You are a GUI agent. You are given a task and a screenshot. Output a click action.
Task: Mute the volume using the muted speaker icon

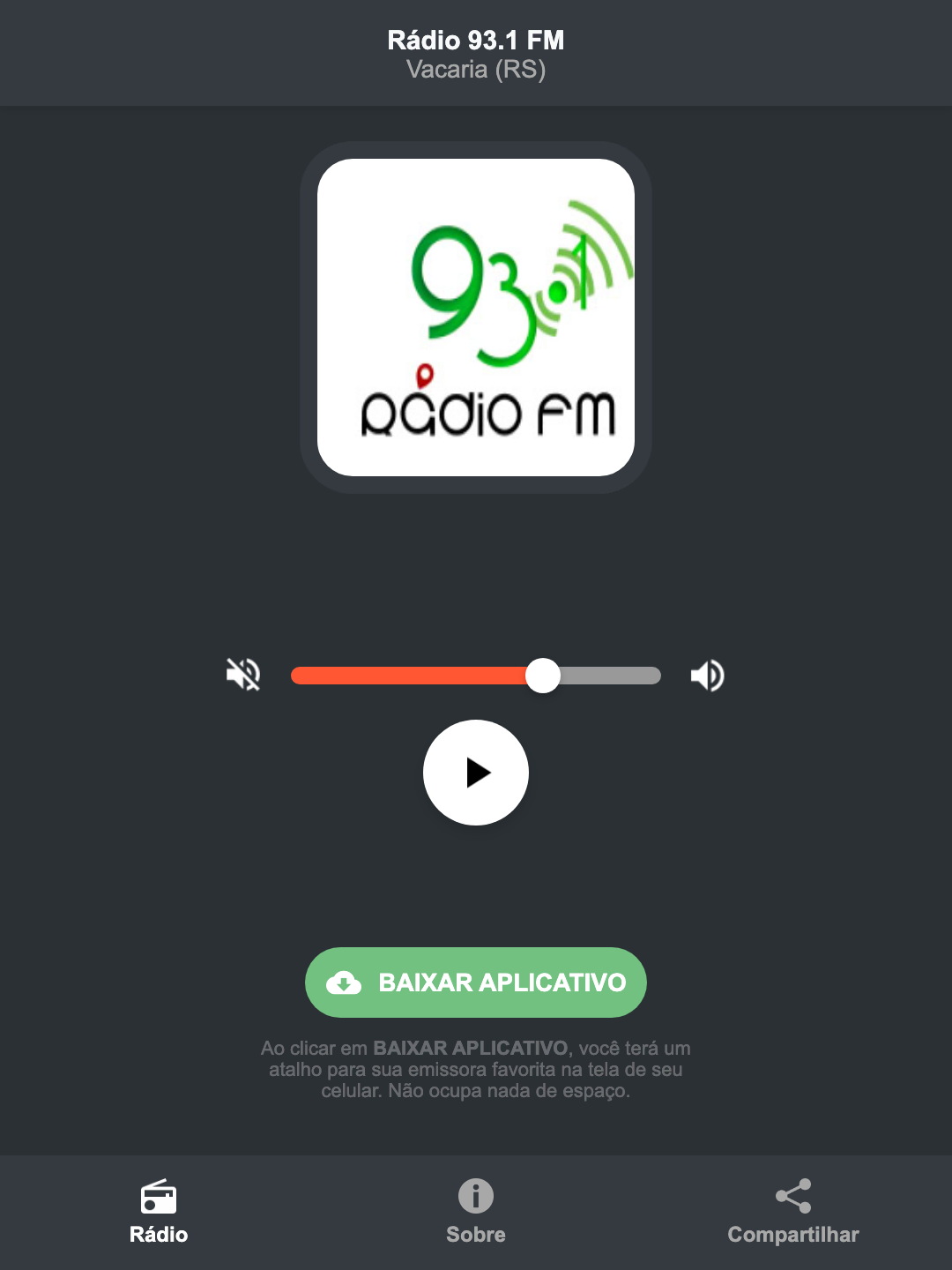(x=244, y=675)
